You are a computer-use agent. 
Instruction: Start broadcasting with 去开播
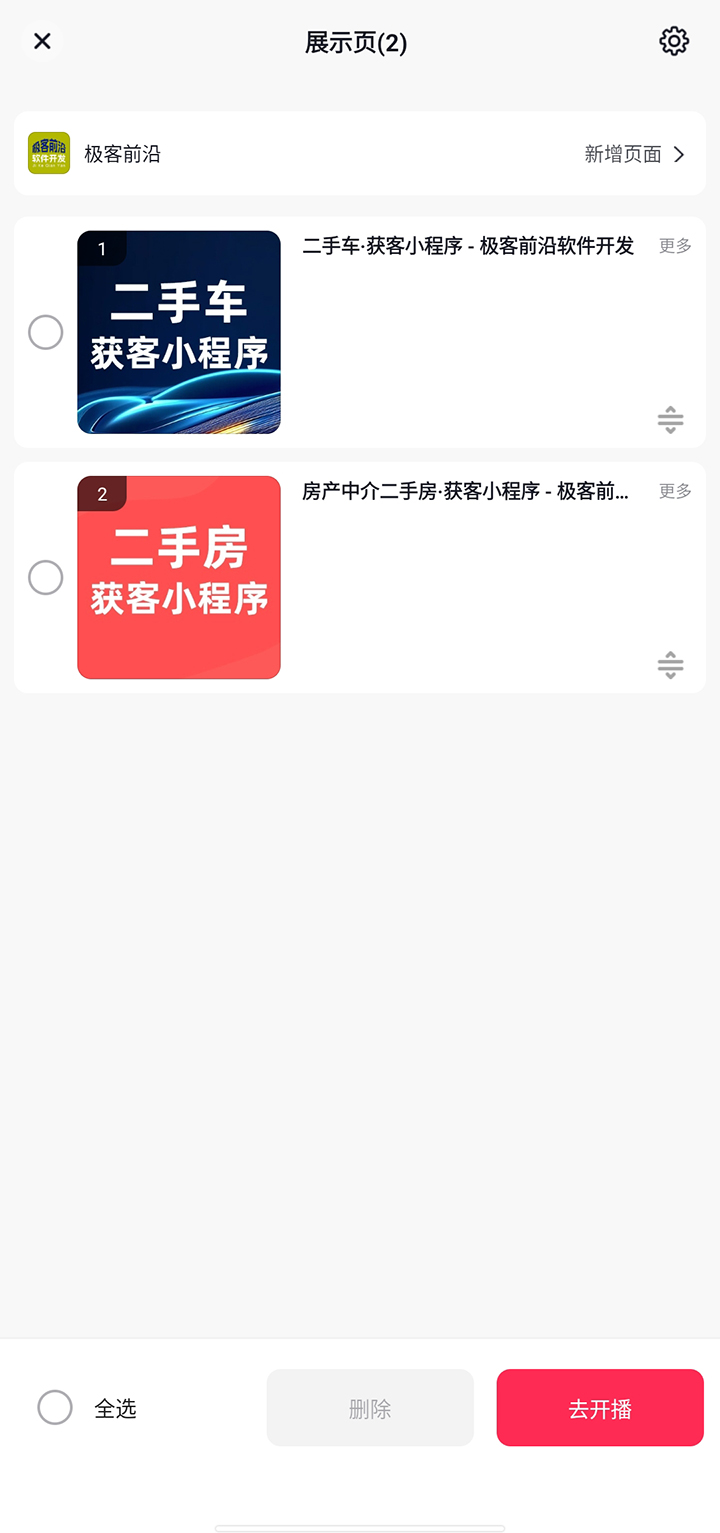tap(600, 1408)
